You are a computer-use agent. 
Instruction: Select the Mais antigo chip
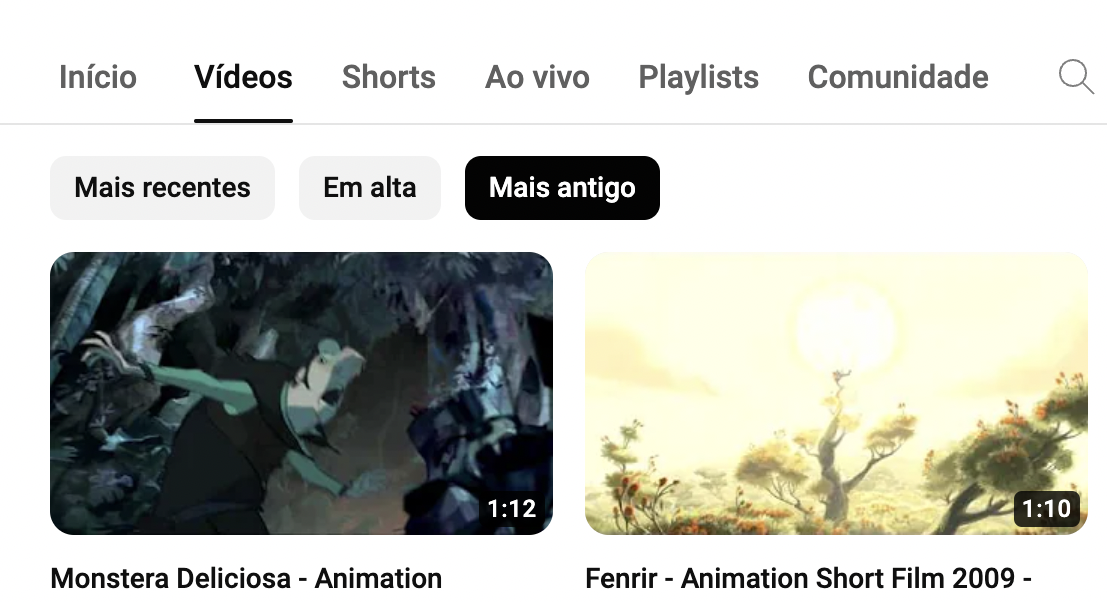(x=562, y=188)
